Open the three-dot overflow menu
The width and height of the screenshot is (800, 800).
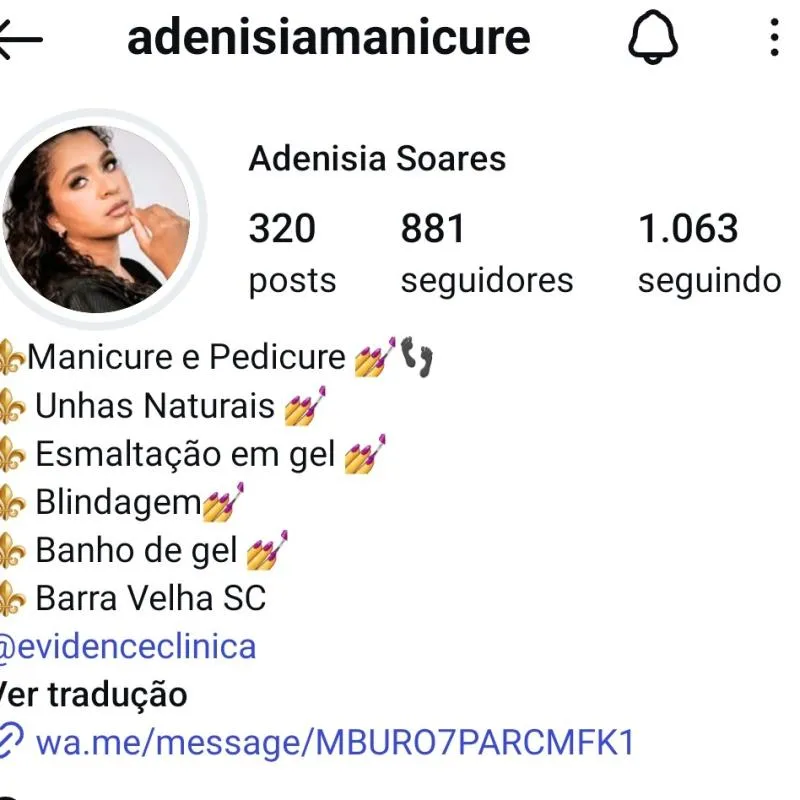[774, 39]
